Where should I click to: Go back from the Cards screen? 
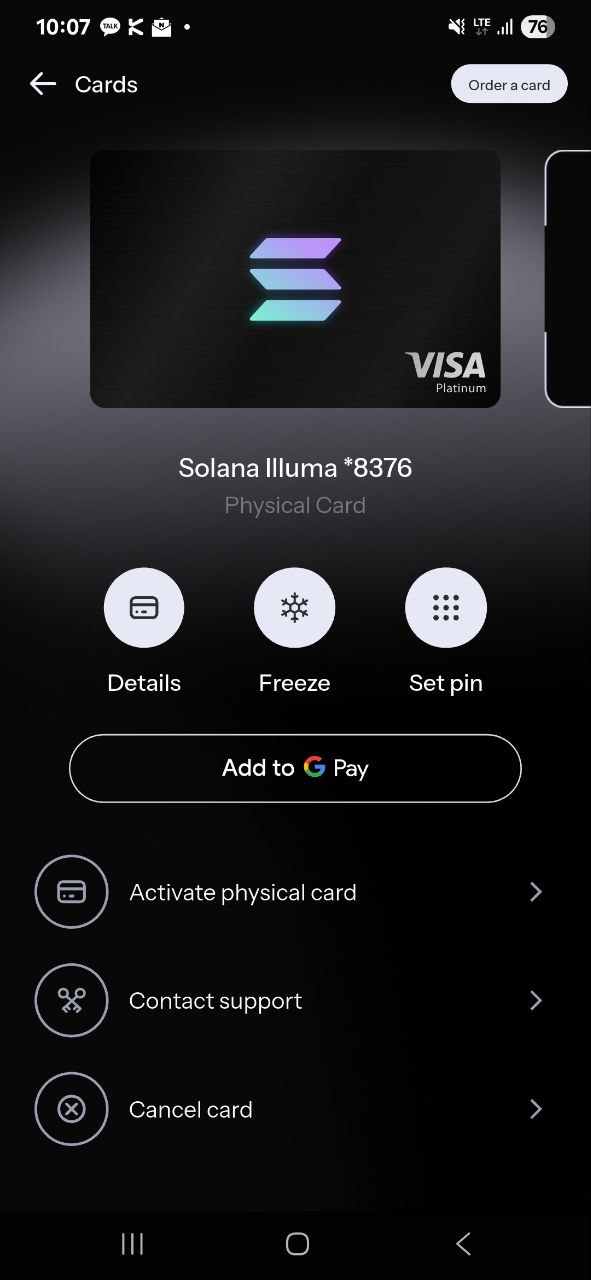point(43,84)
